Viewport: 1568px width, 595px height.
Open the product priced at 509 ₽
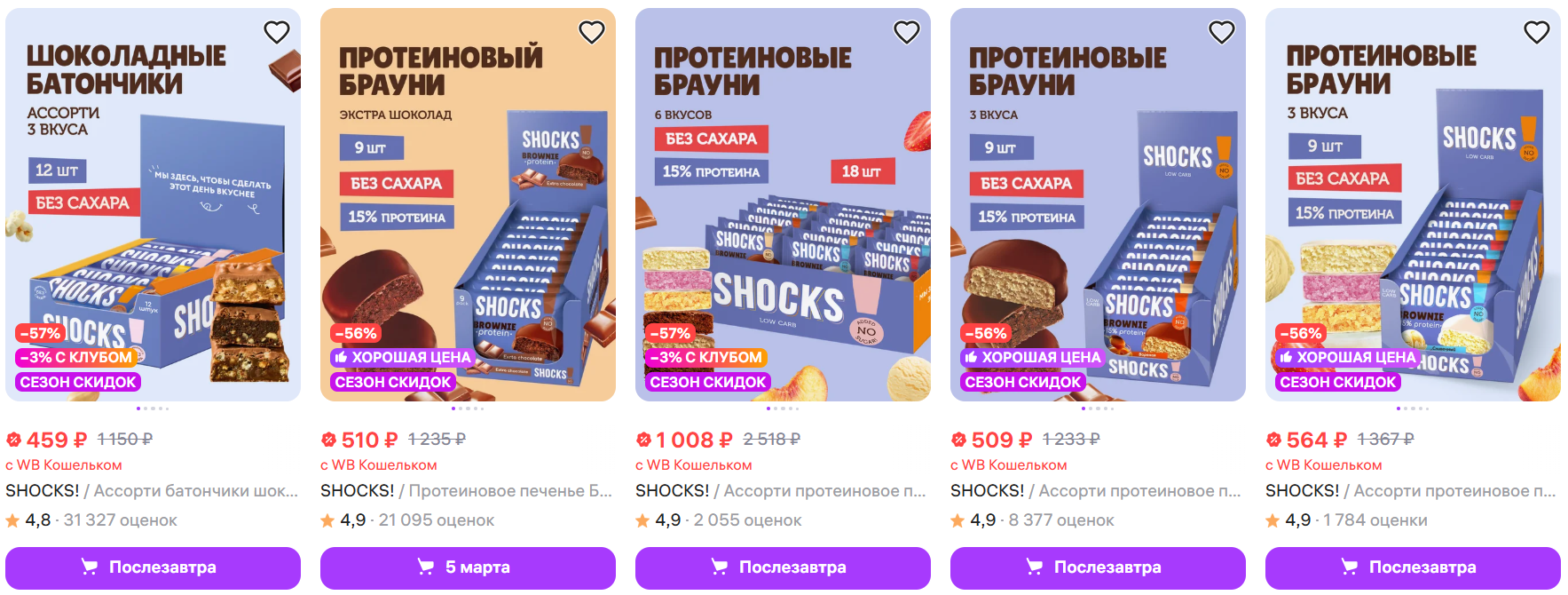click(1098, 204)
